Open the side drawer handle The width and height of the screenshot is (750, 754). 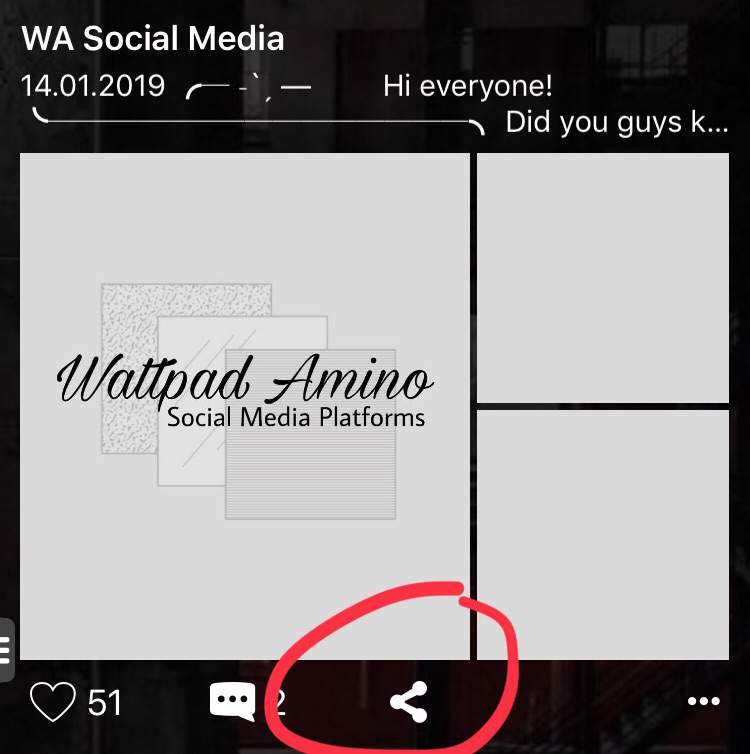6,648
